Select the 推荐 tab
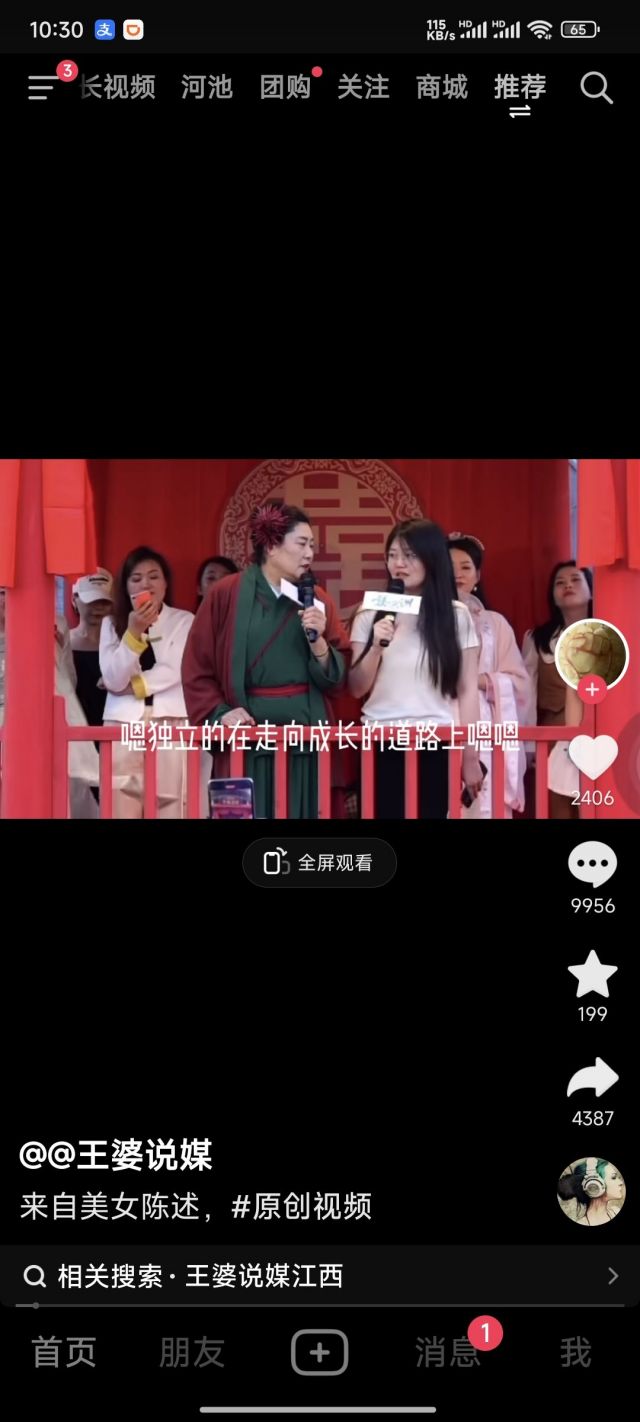 520,88
